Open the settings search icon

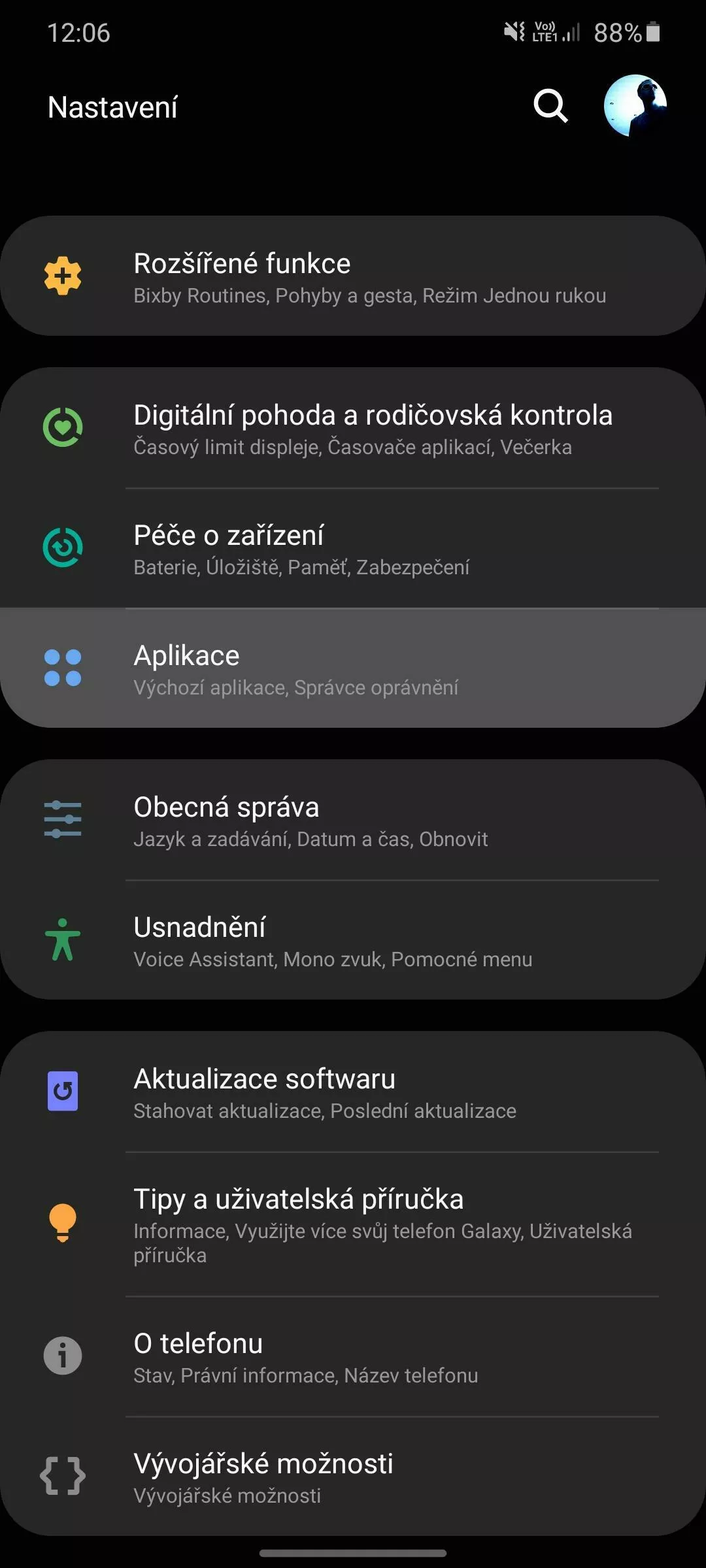(x=550, y=106)
